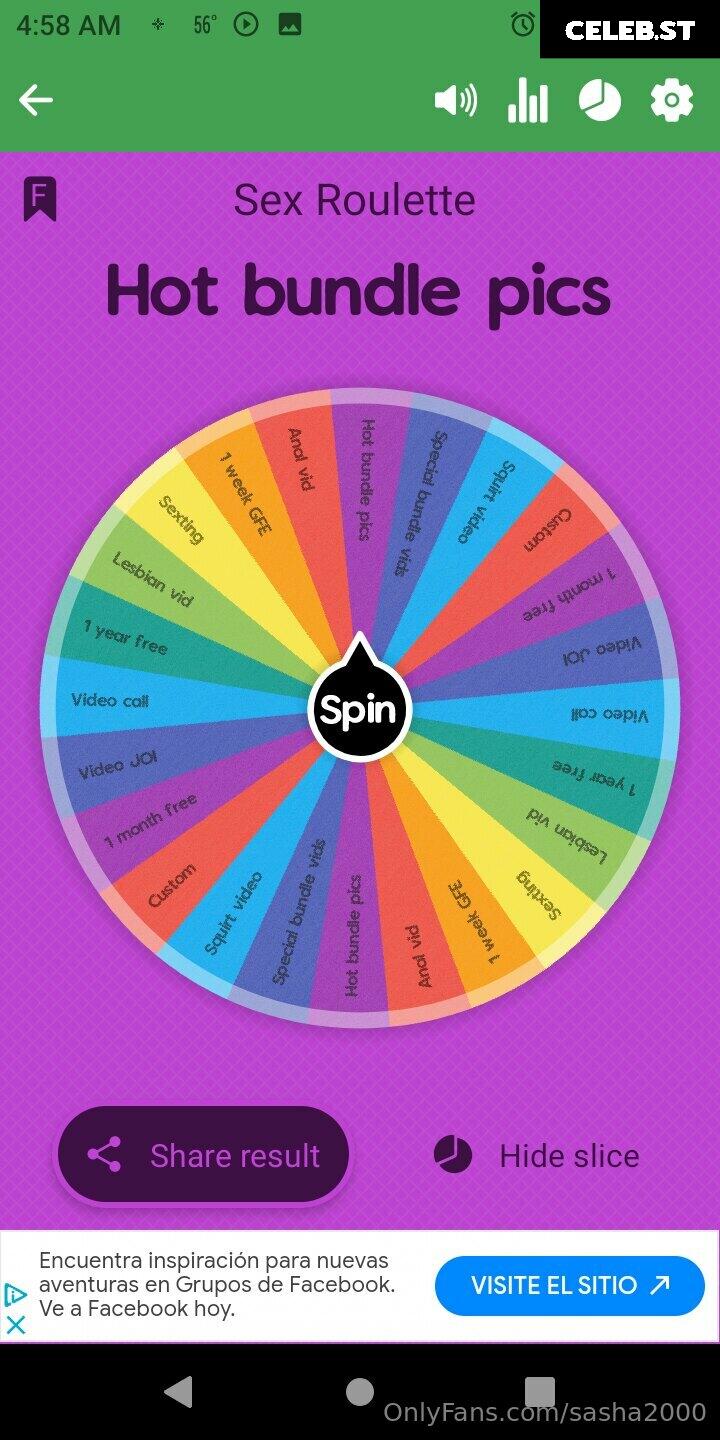The height and width of the screenshot is (1440, 720).
Task: Hide the selected slice
Action: 537,1156
